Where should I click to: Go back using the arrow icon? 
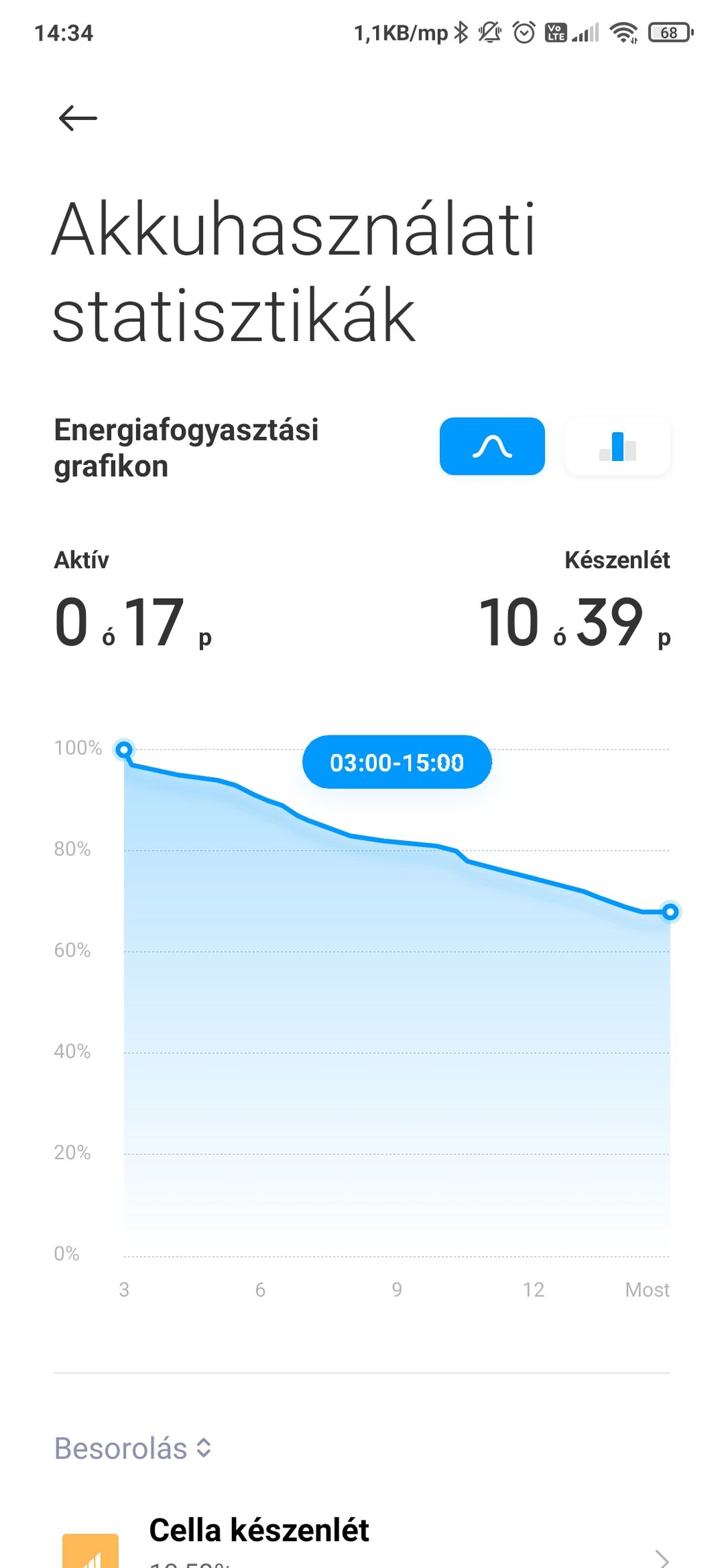coord(78,119)
